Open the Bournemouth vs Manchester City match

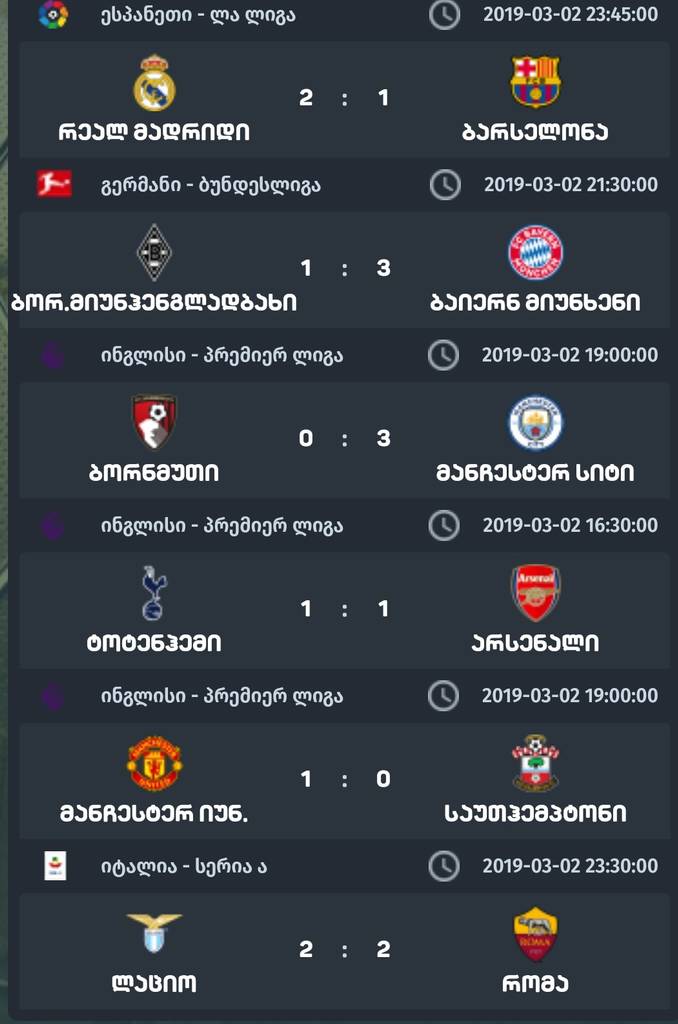tap(344, 439)
